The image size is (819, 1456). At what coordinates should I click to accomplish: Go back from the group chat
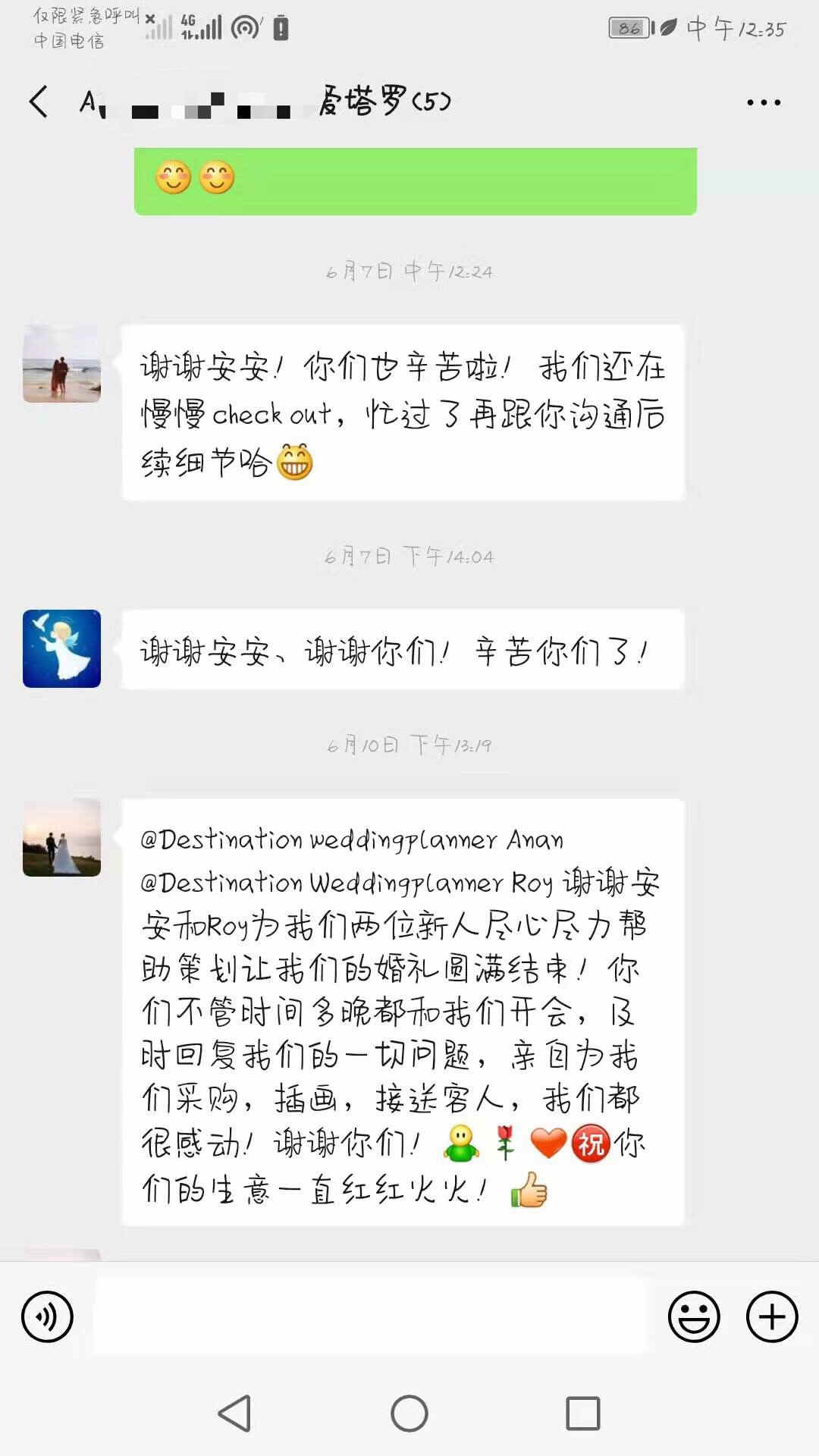[39, 102]
